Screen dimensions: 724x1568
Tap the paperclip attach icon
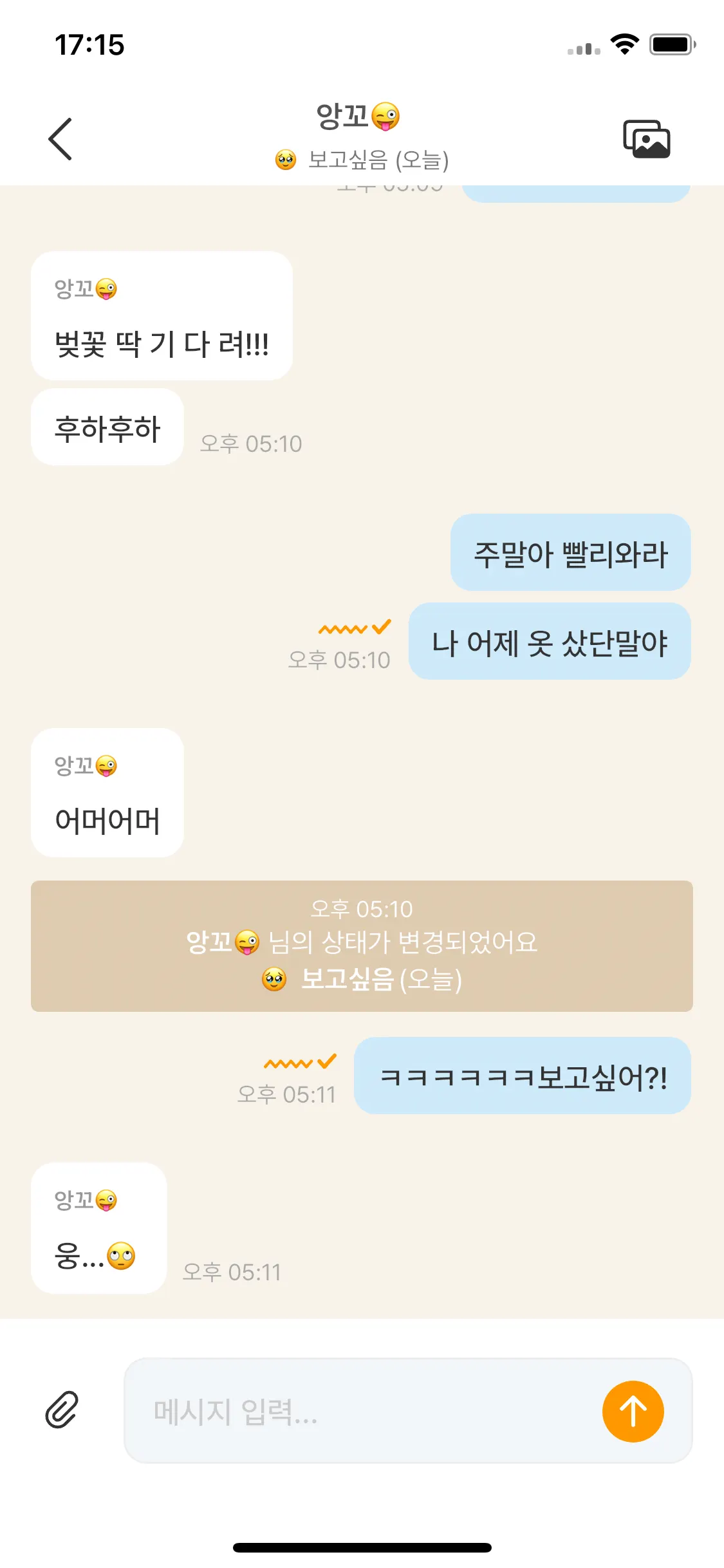click(x=62, y=1410)
